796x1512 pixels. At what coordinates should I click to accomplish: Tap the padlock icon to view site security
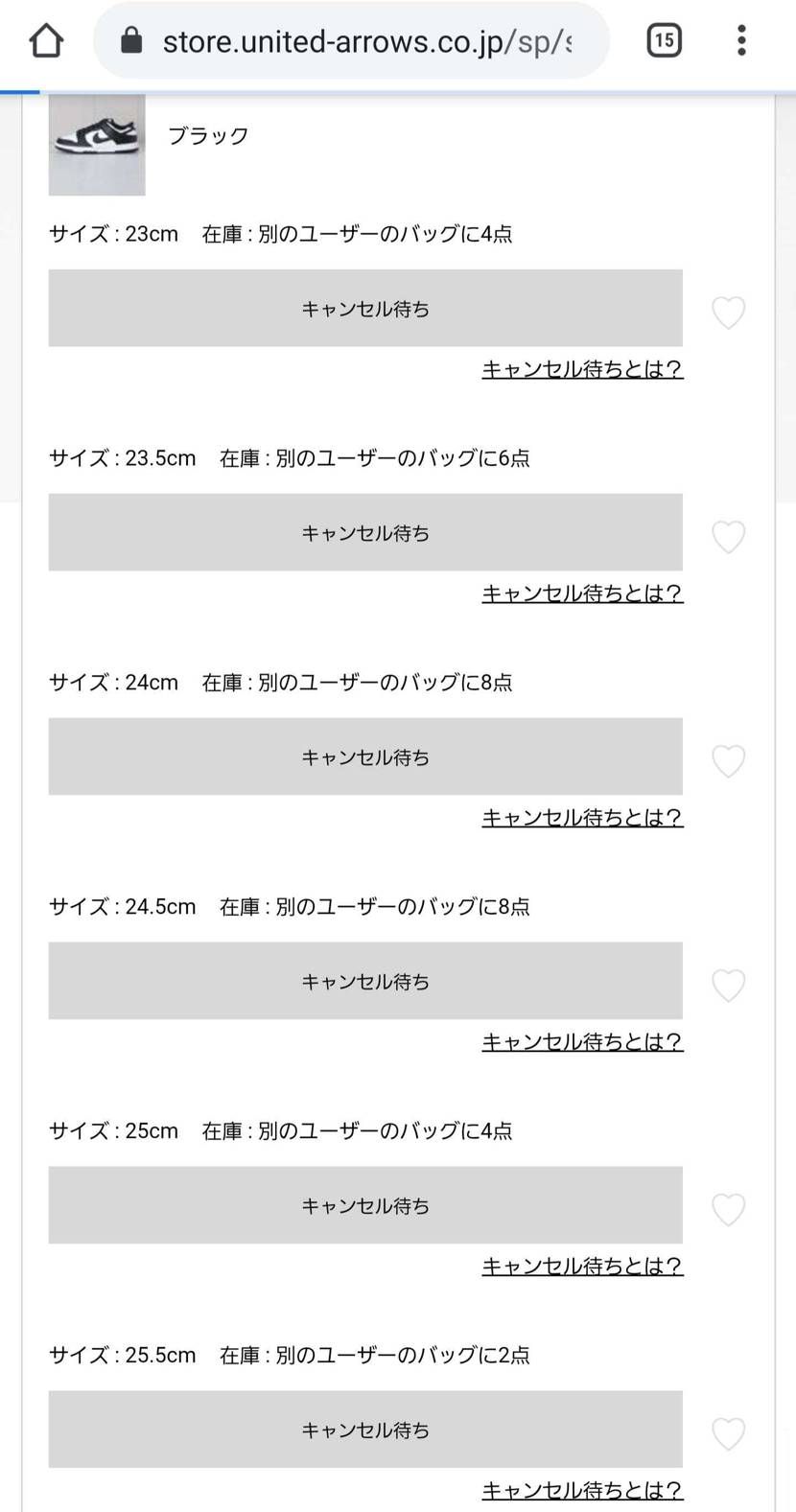click(x=129, y=40)
